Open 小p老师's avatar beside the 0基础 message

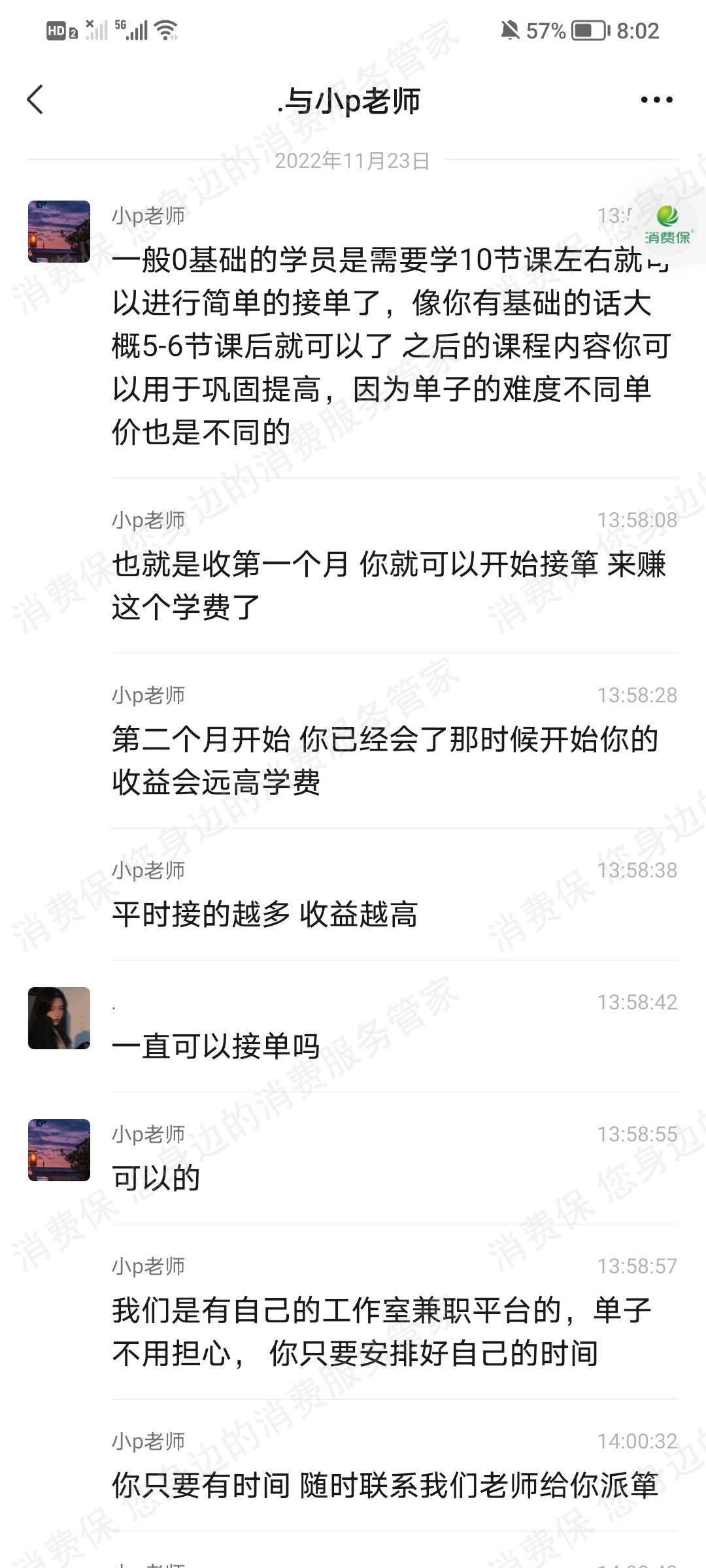coord(59,231)
